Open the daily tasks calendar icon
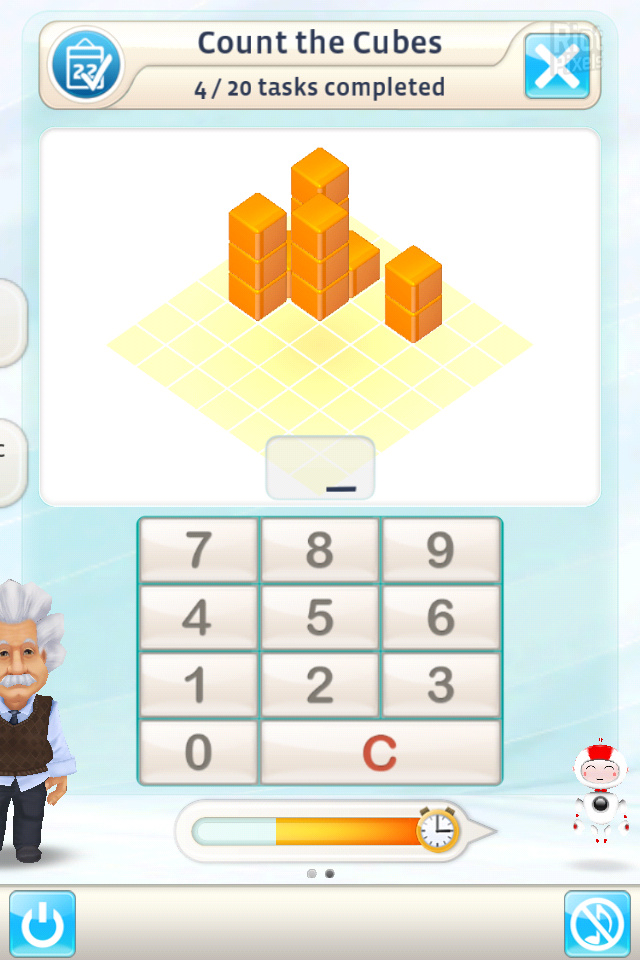 (x=86, y=66)
